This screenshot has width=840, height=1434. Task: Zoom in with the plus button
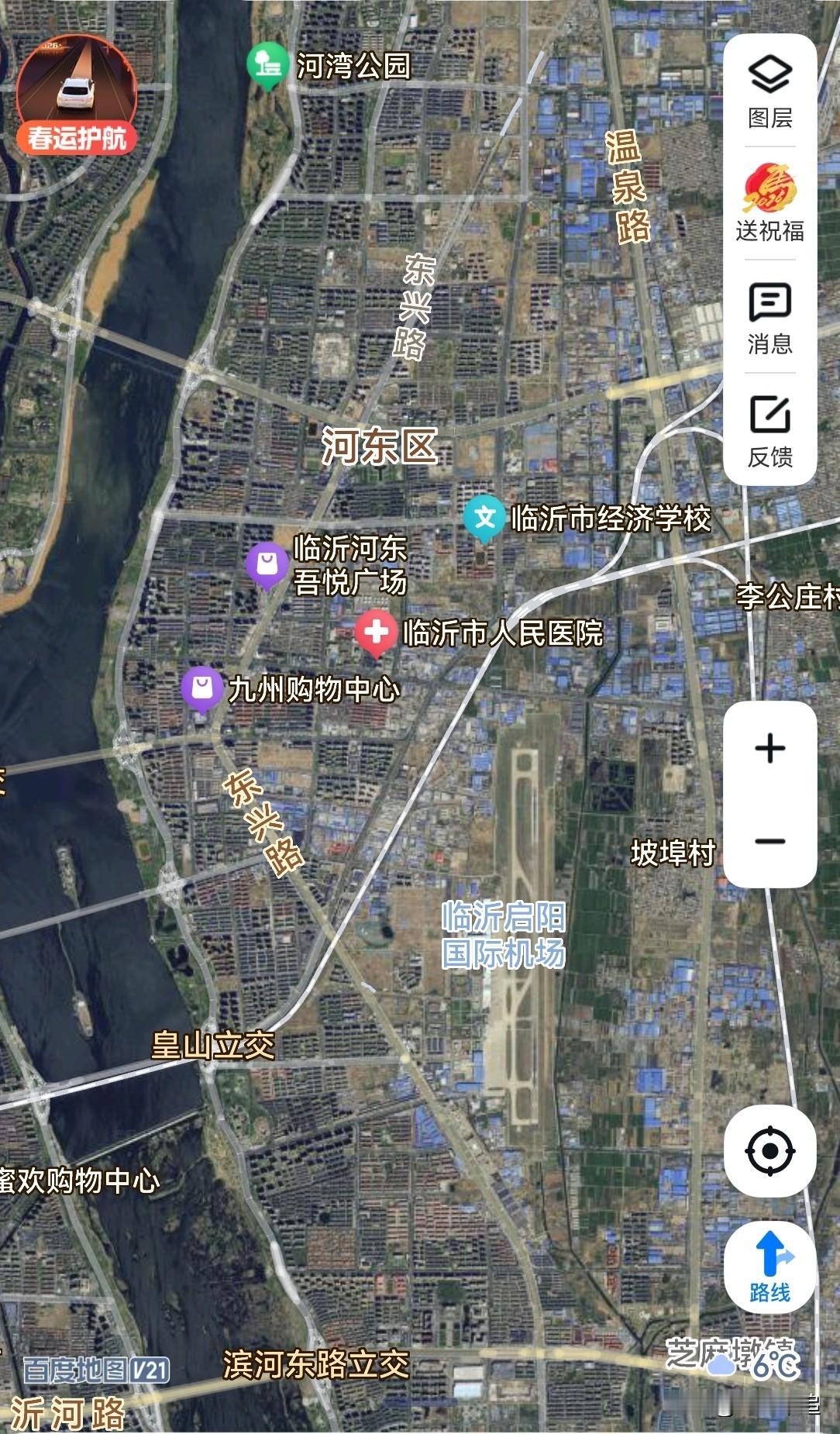click(x=769, y=748)
